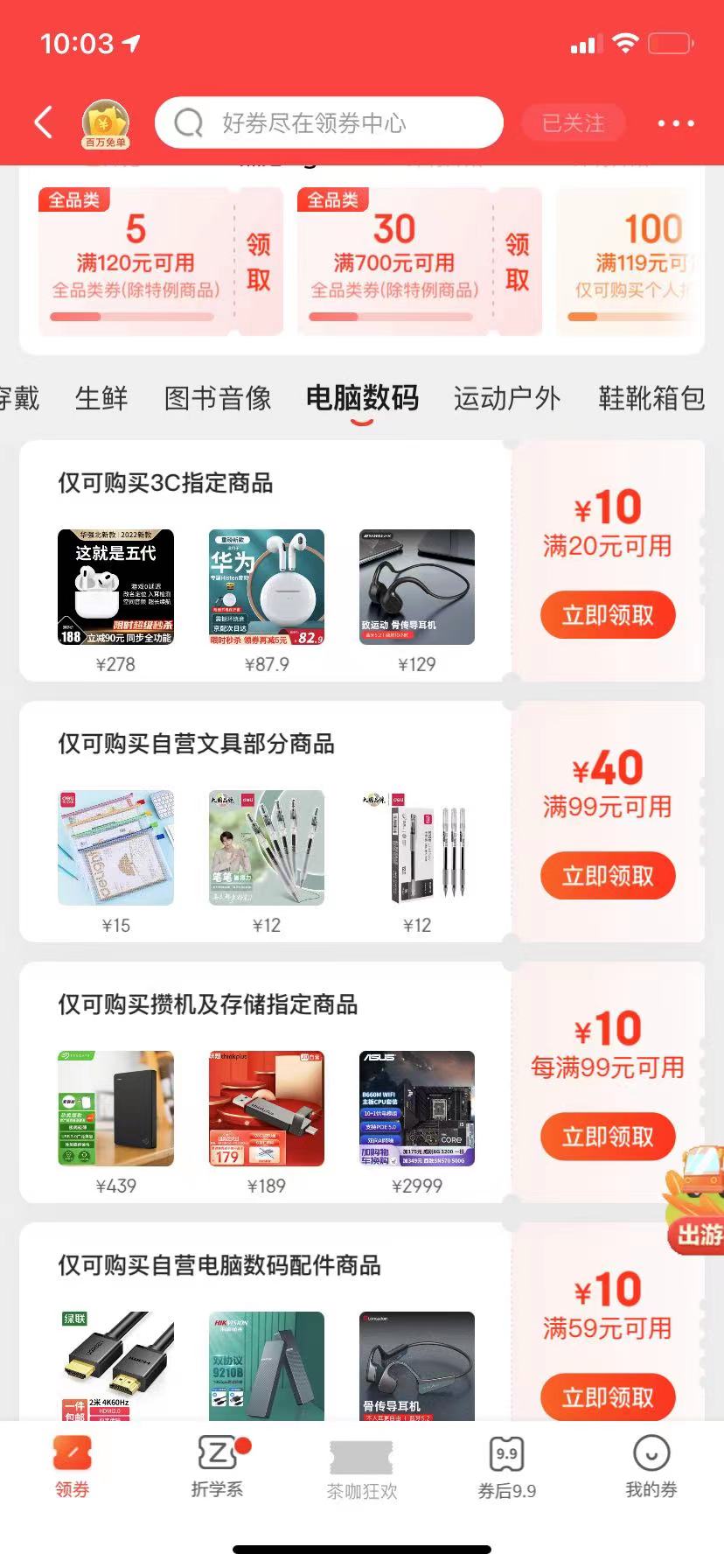Switch to the 生鲜 category tab
The image size is (724, 1568).
pos(101,398)
